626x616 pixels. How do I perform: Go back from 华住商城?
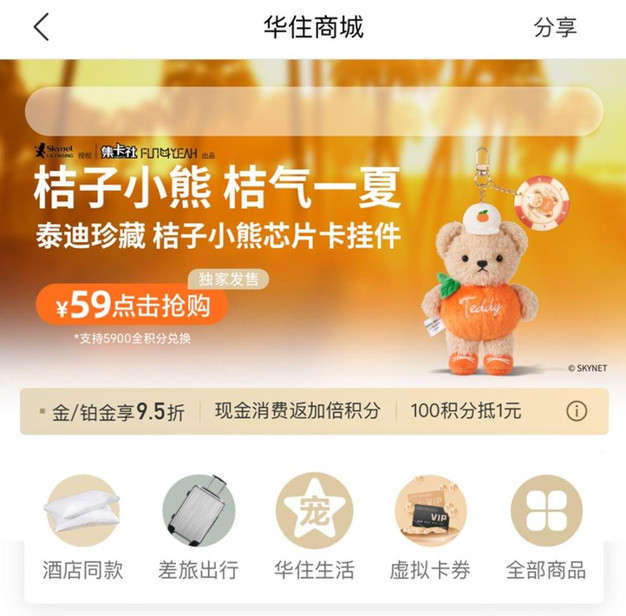(41, 28)
